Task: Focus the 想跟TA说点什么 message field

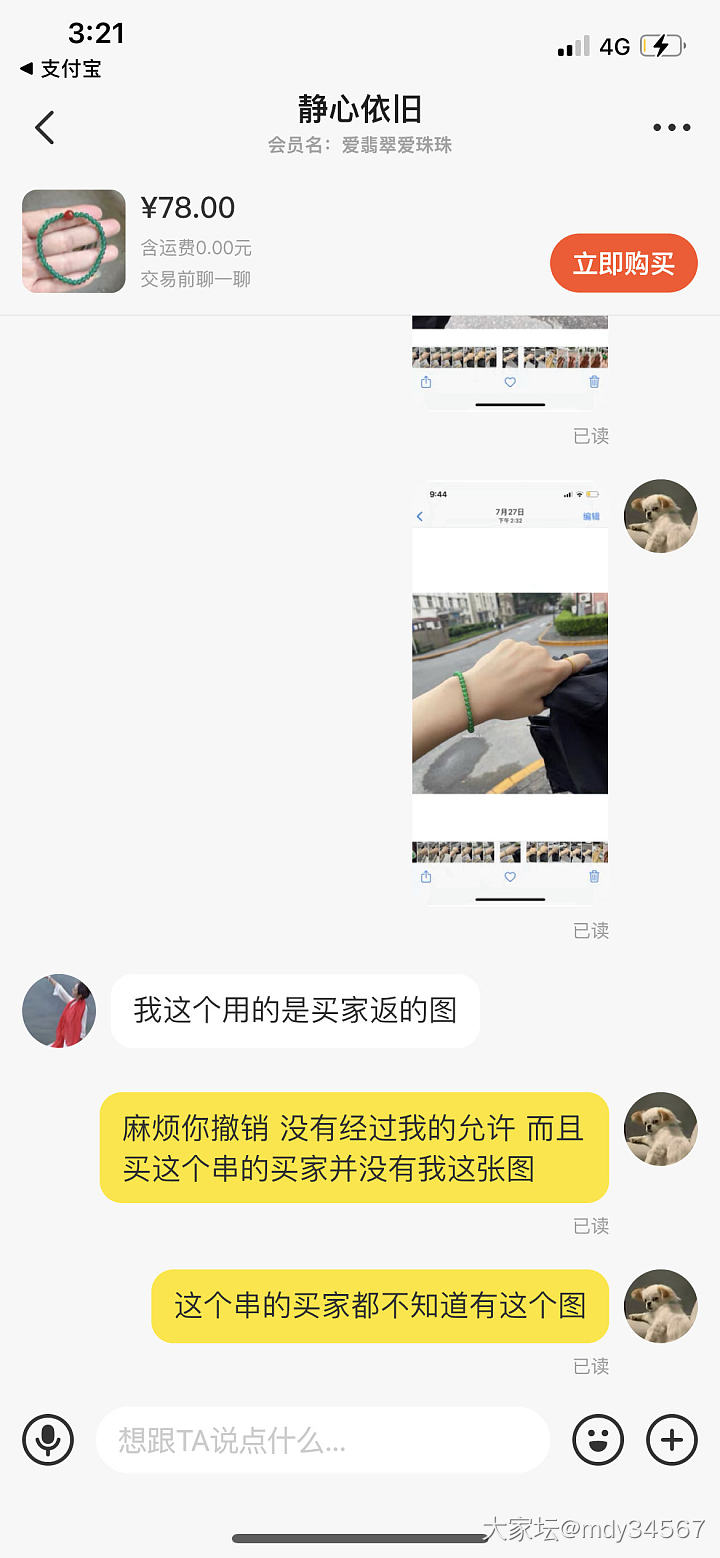Action: [323, 1440]
